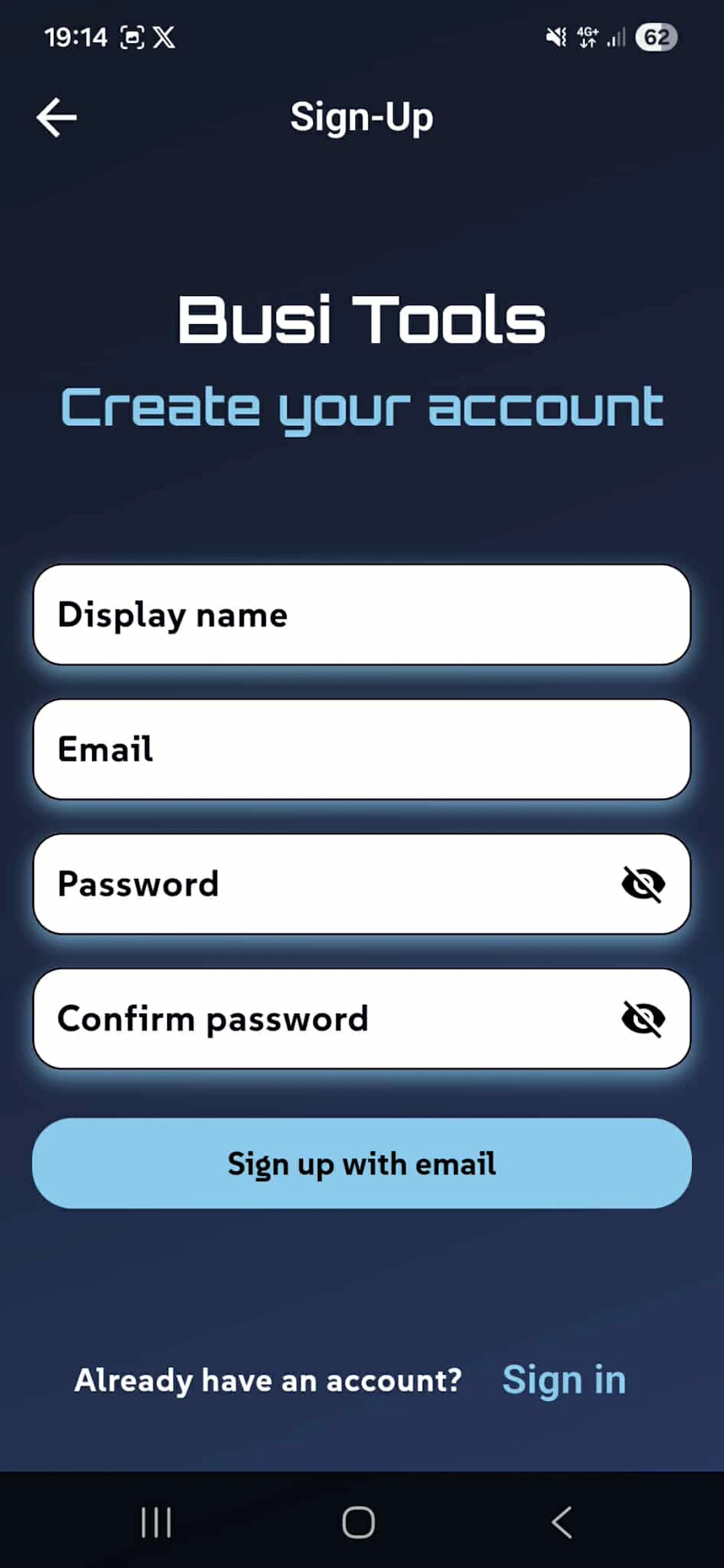This screenshot has height=1568, width=724.
Task: Tap the battery indicator showing 62
Action: 657,37
